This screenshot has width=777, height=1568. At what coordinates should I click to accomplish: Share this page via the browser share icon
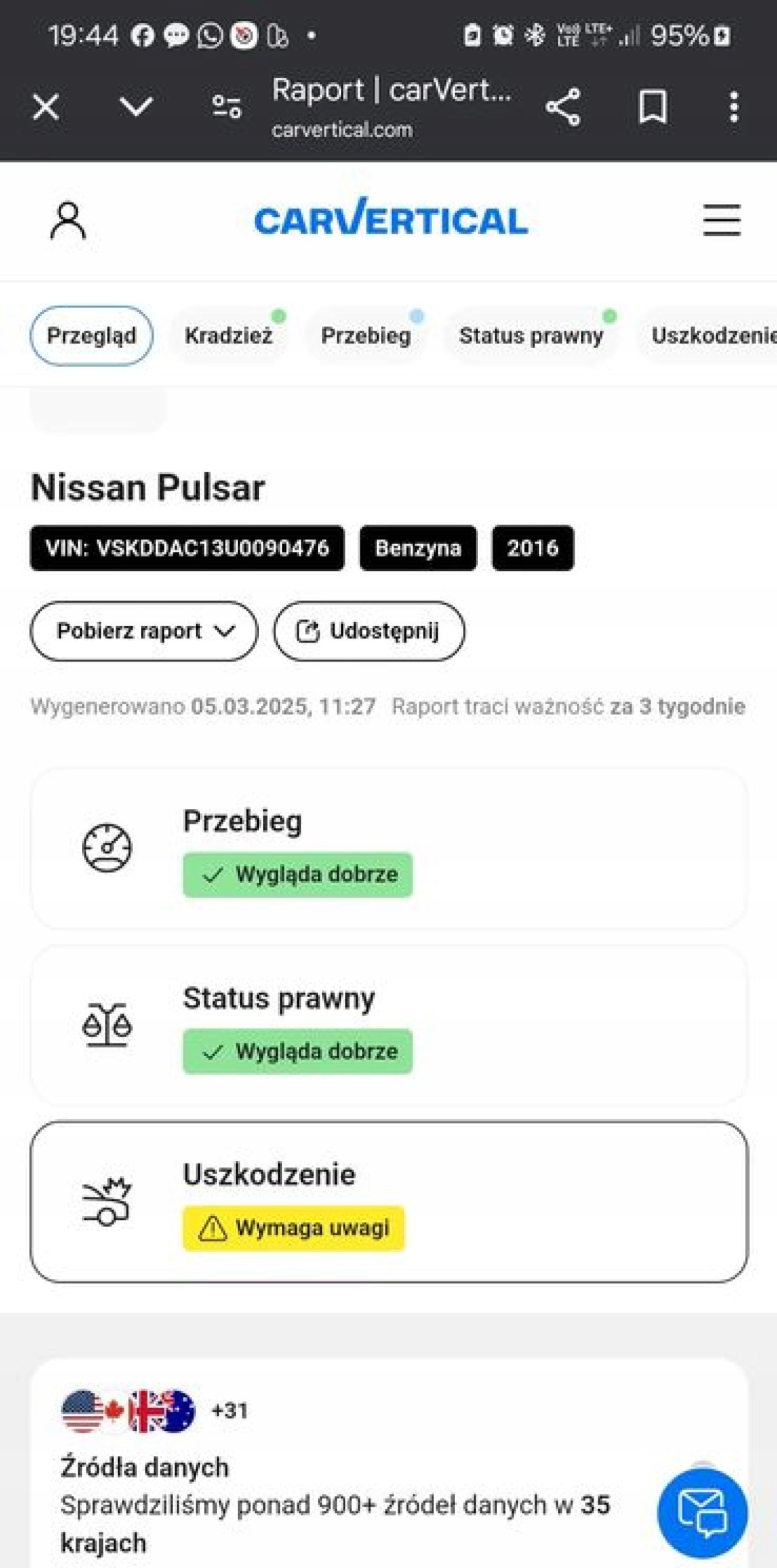[563, 107]
